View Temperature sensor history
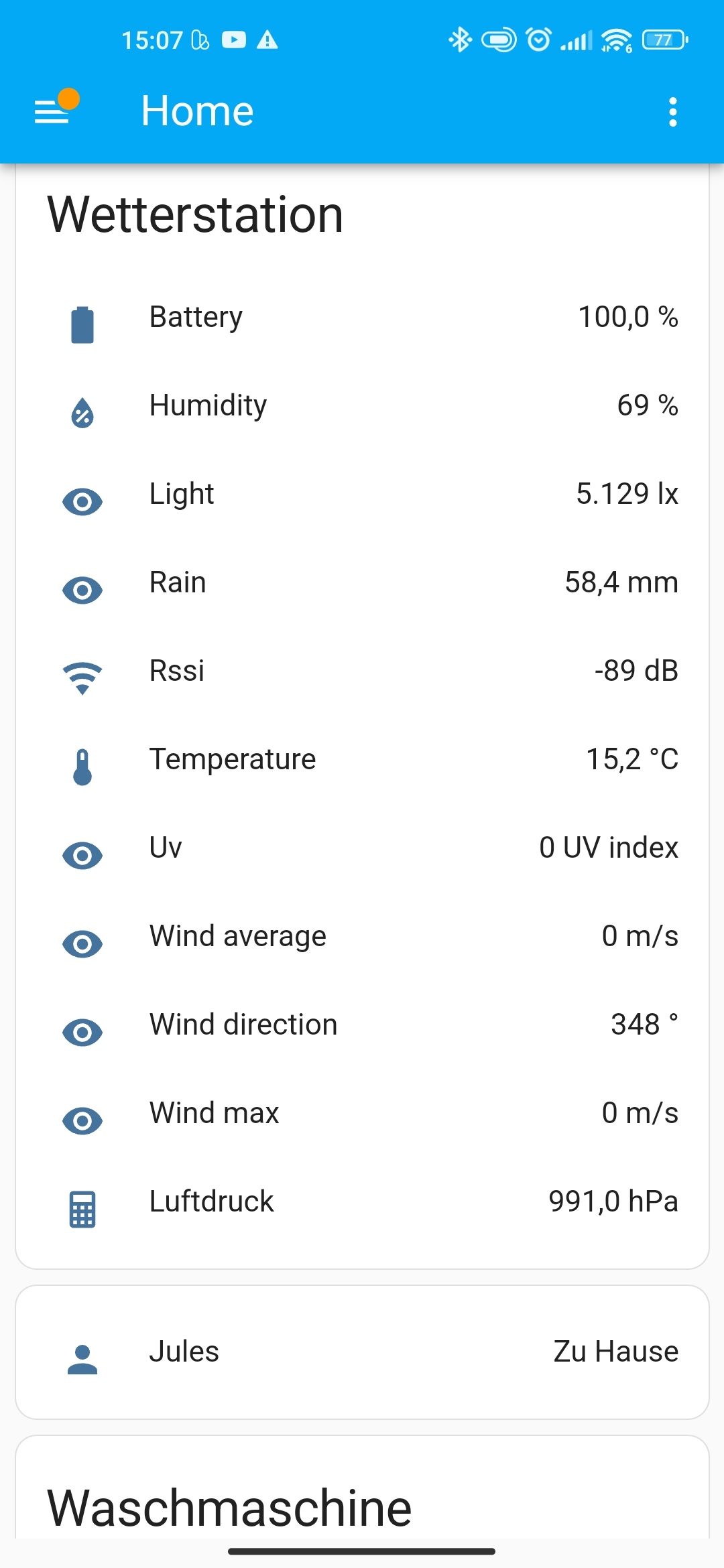724x1568 pixels. [x=362, y=760]
